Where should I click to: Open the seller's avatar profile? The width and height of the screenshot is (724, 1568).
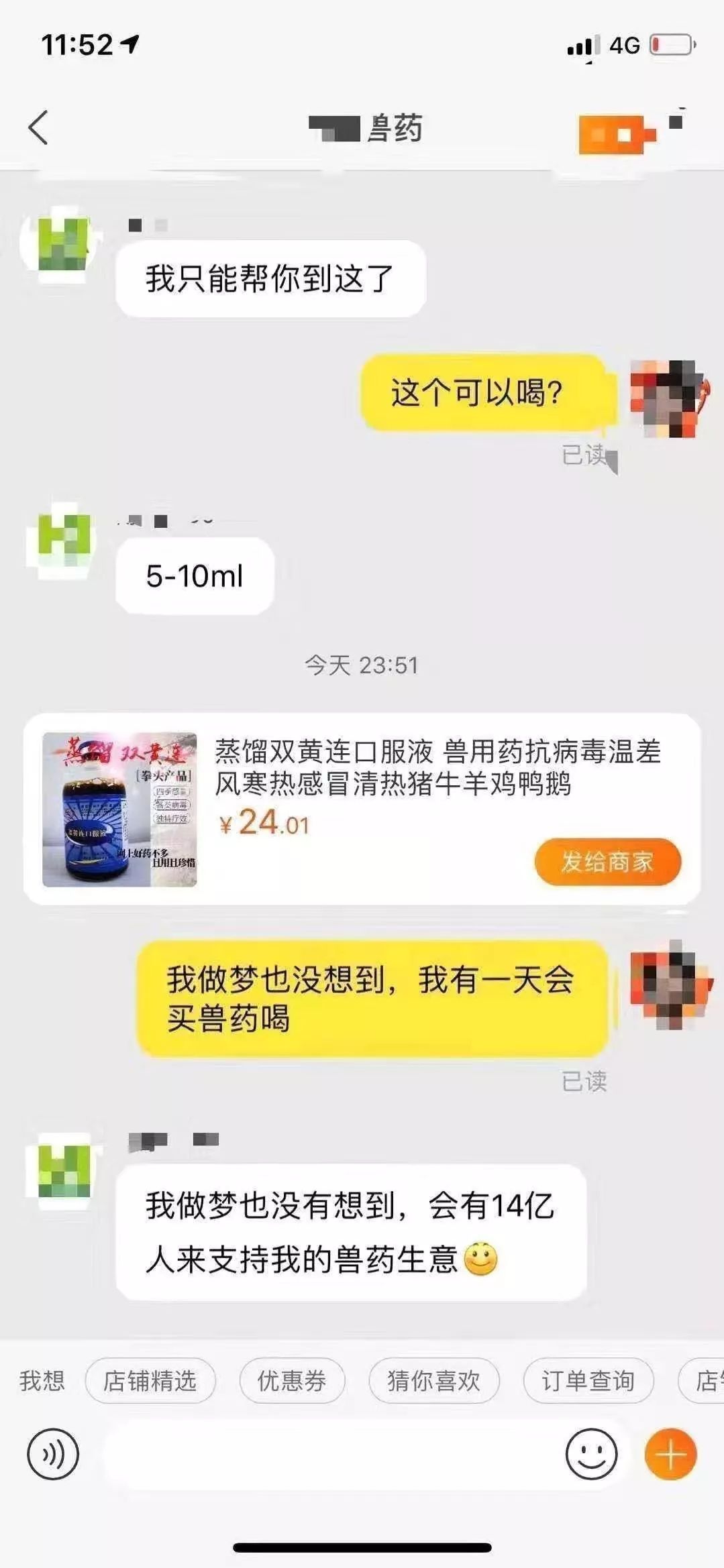point(63,245)
